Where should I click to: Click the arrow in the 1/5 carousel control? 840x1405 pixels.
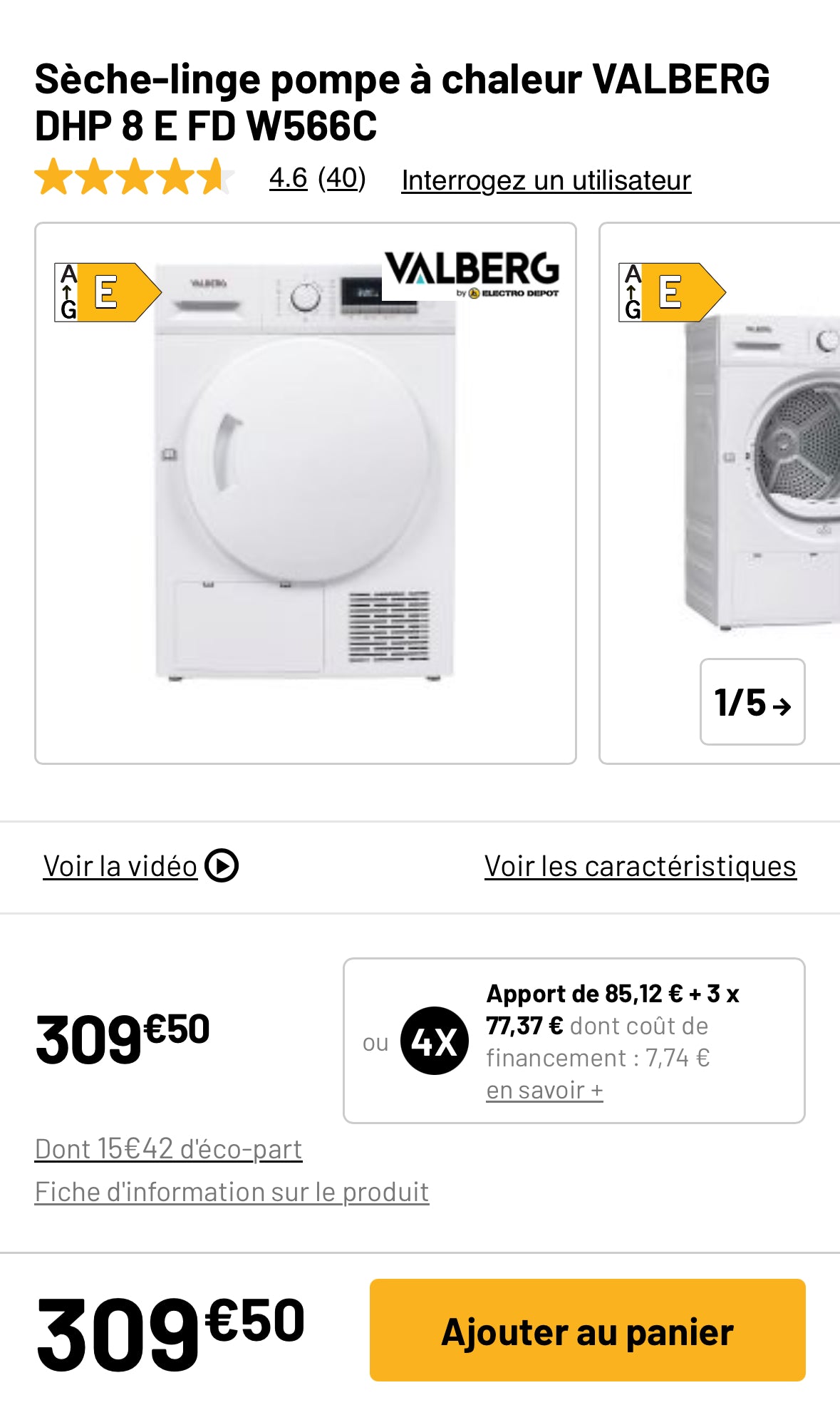click(782, 705)
